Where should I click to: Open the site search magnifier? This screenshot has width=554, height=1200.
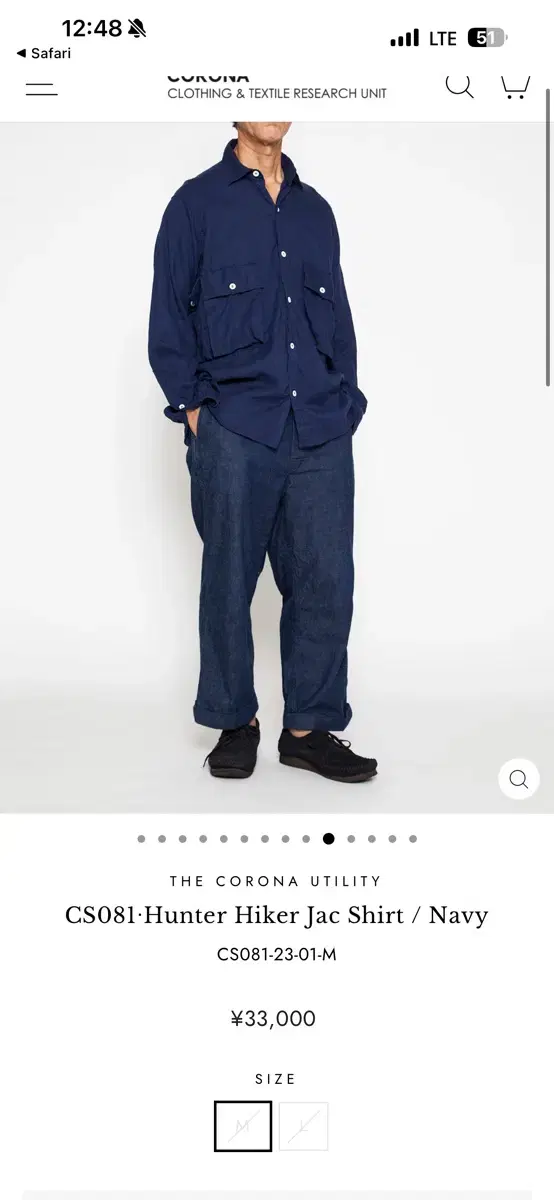(x=459, y=85)
